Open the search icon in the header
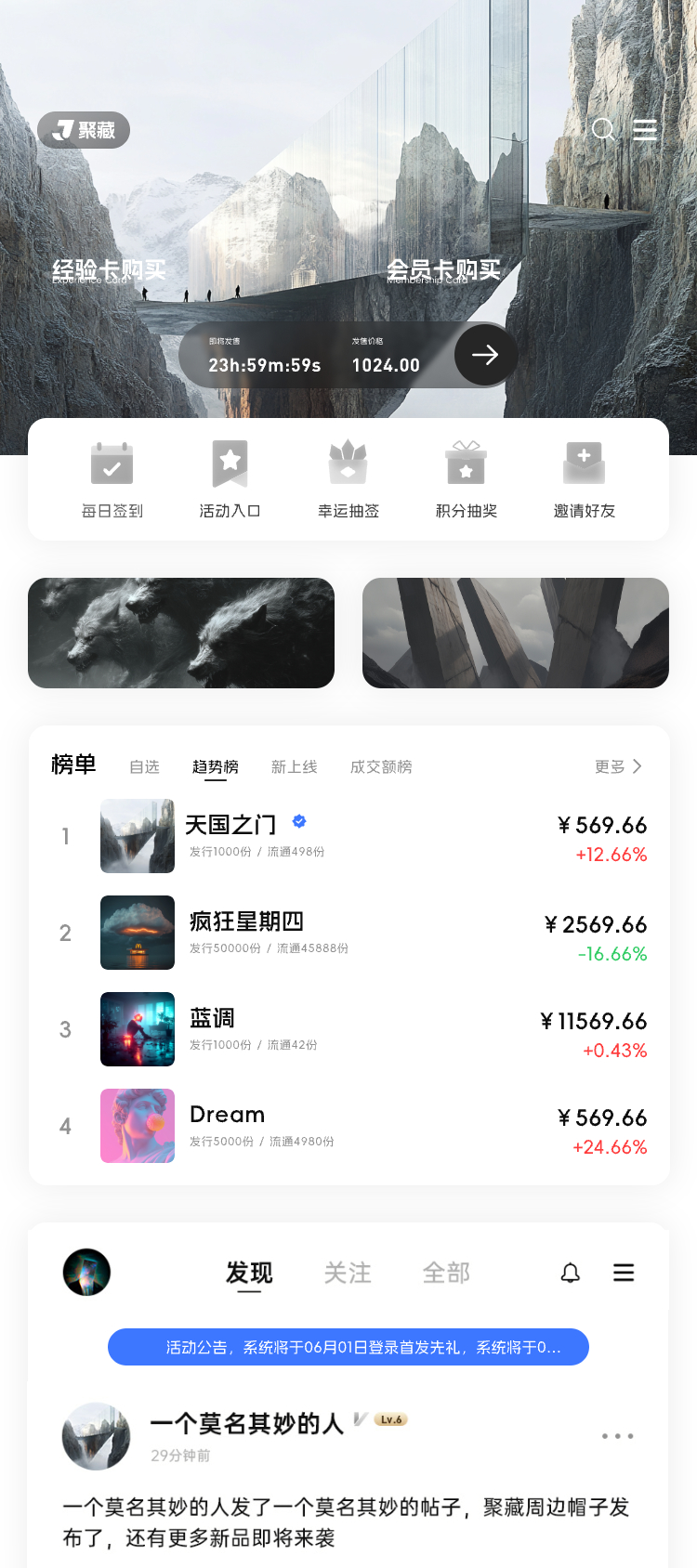Image resolution: width=697 pixels, height=1568 pixels. tap(603, 129)
